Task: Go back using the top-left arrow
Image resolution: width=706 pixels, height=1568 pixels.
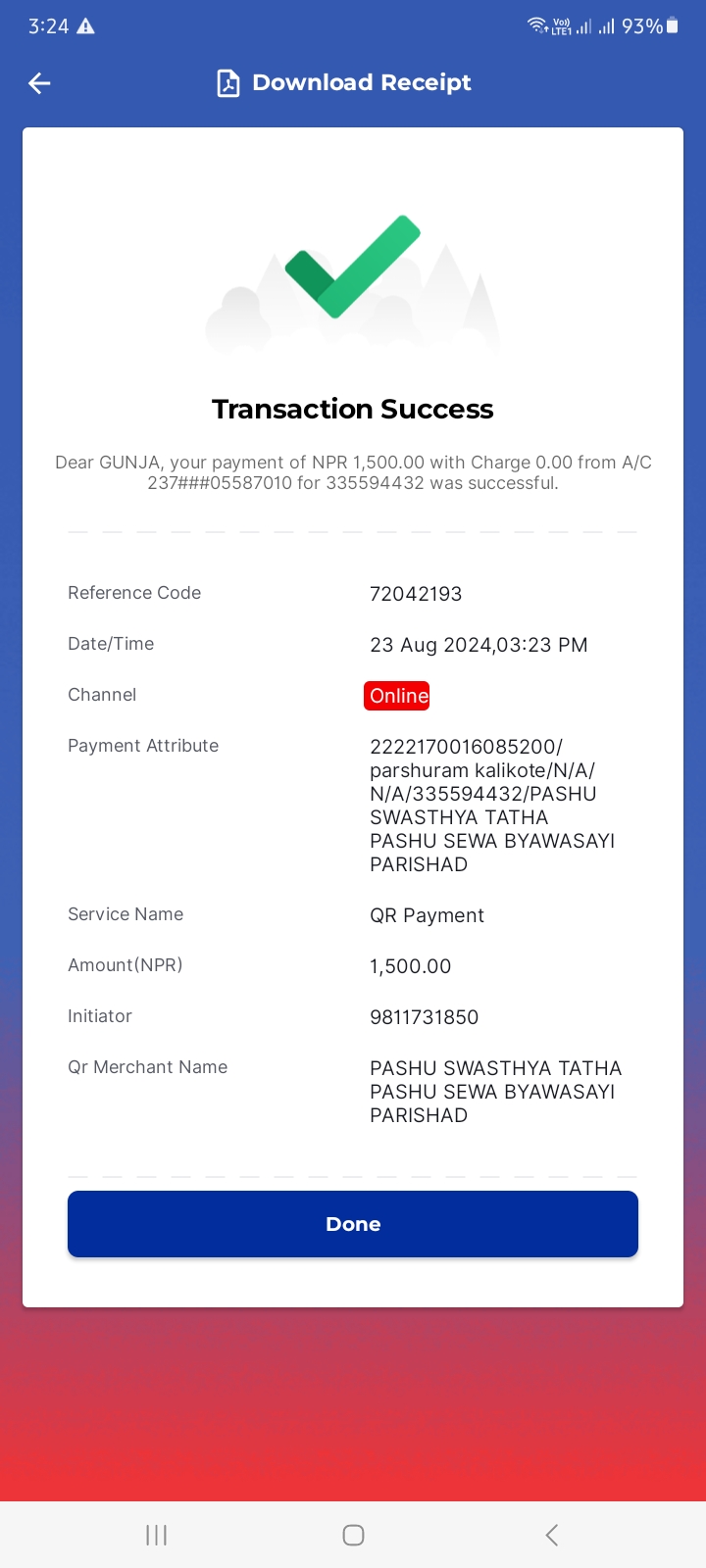Action: click(39, 83)
